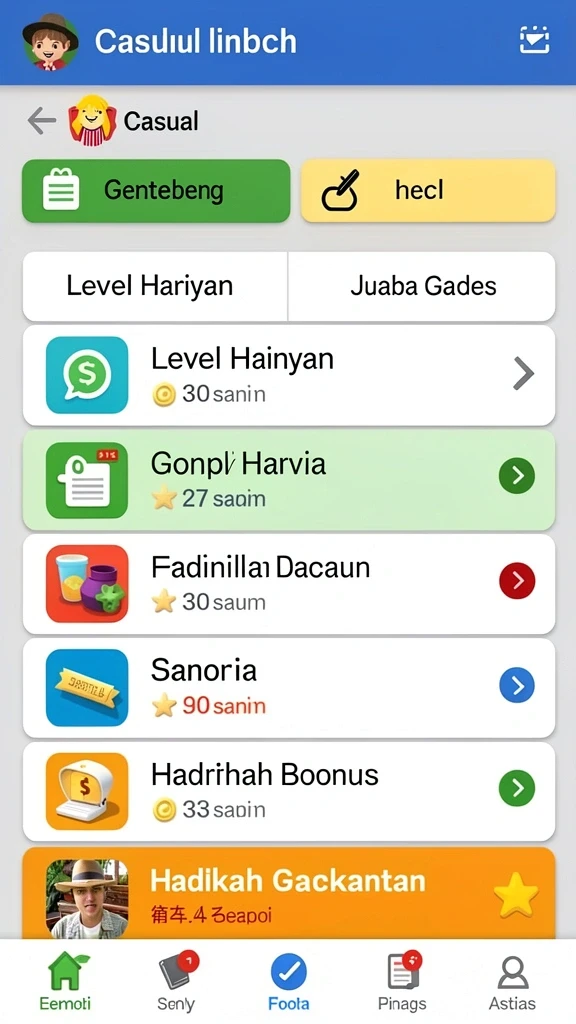The width and height of the screenshot is (576, 1024).
Task: Open the Hadikah Gackantan orange banner
Action: (289, 893)
